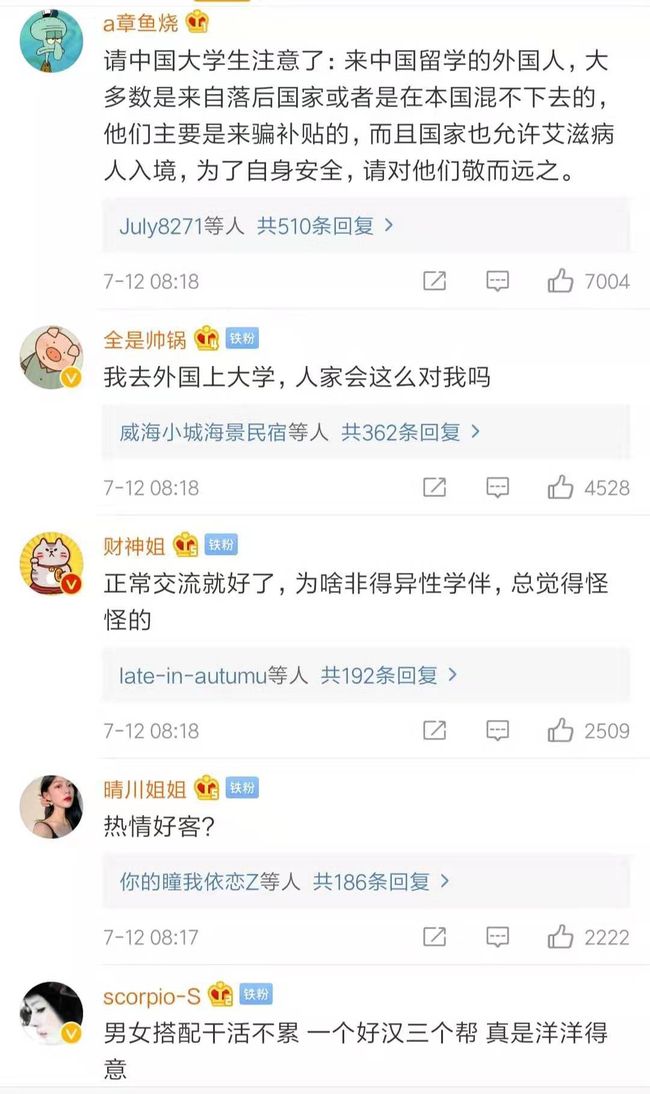Share a章鱼烧's comment
This screenshot has width=650, height=1094.
click(x=434, y=281)
